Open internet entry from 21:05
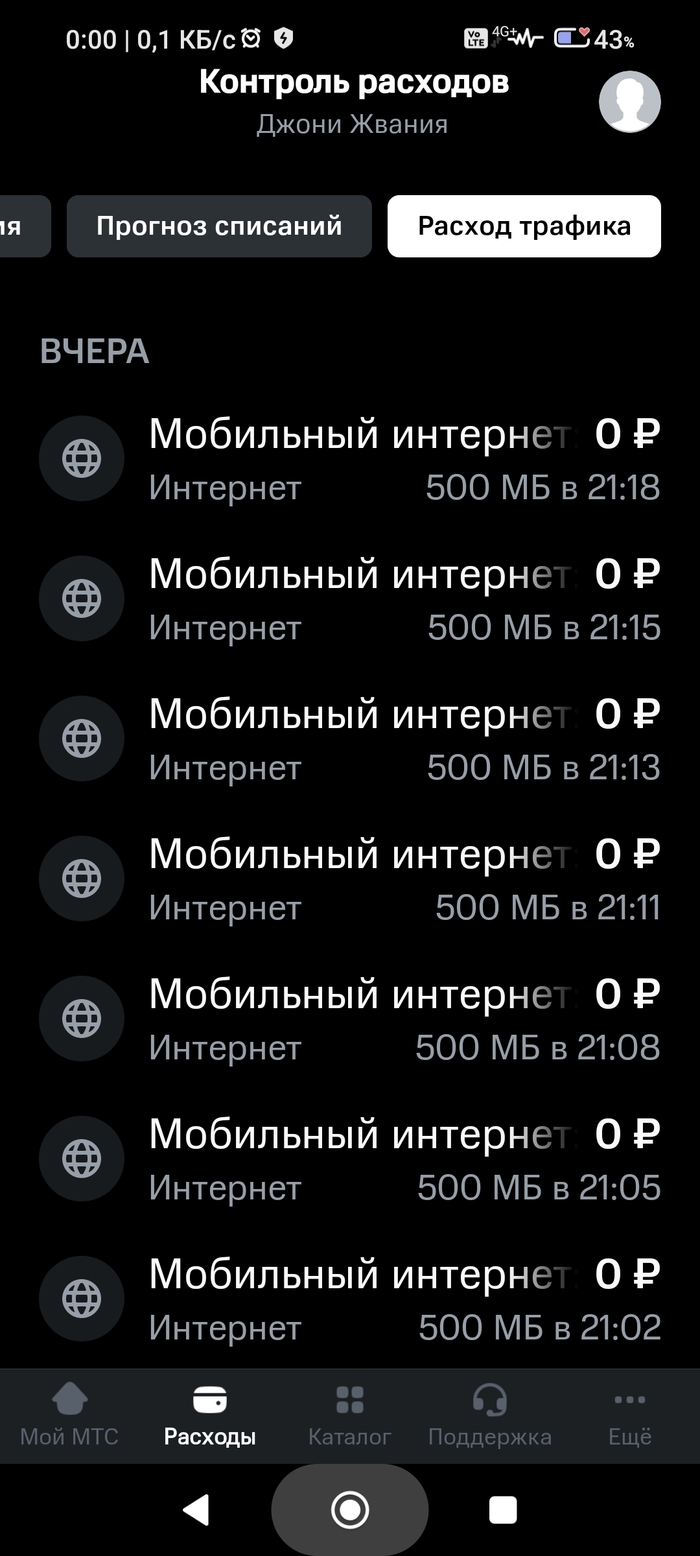Screen dimensions: 700x1556 [x=350, y=1159]
